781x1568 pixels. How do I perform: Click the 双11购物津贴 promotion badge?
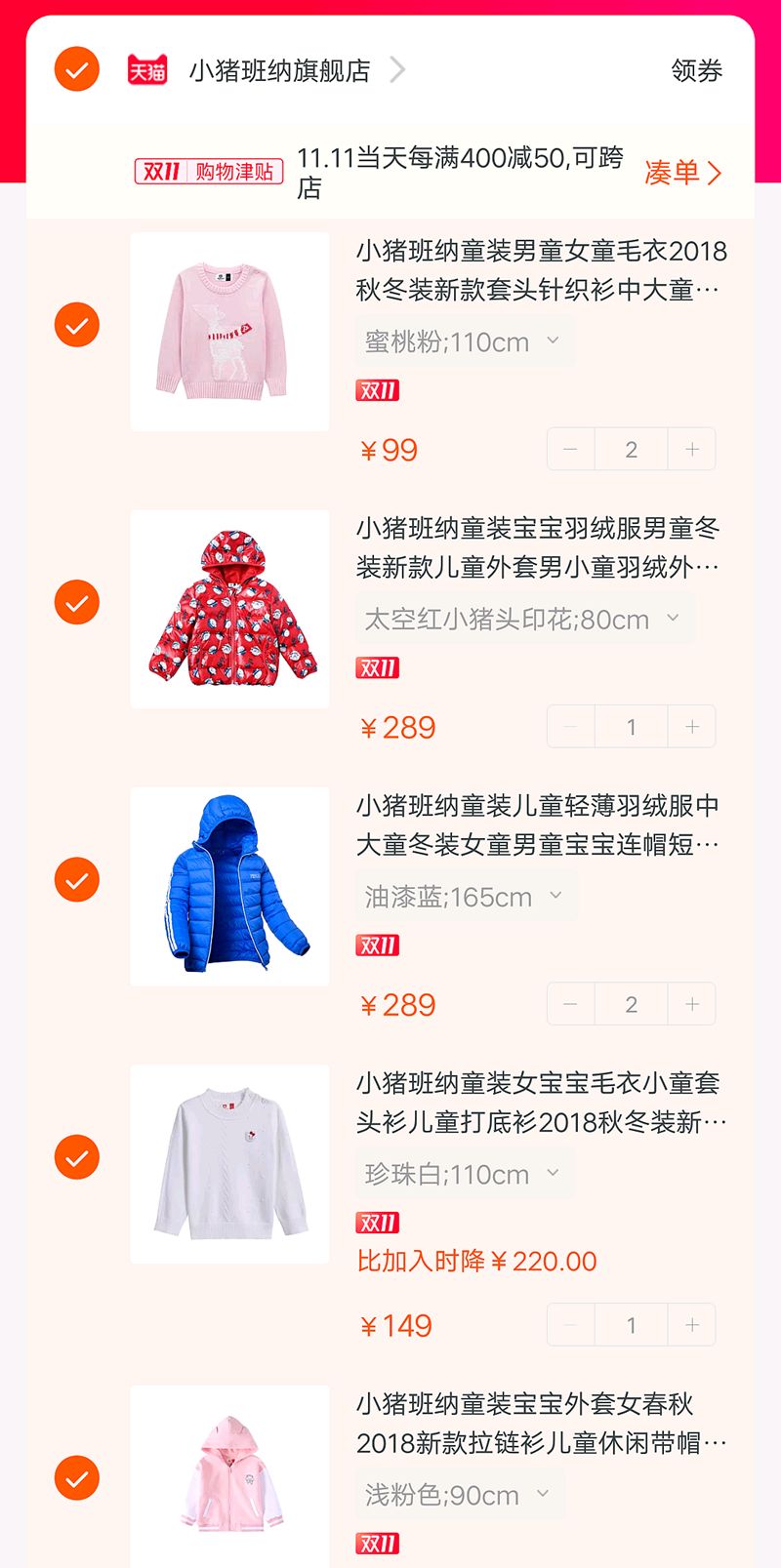[x=210, y=170]
